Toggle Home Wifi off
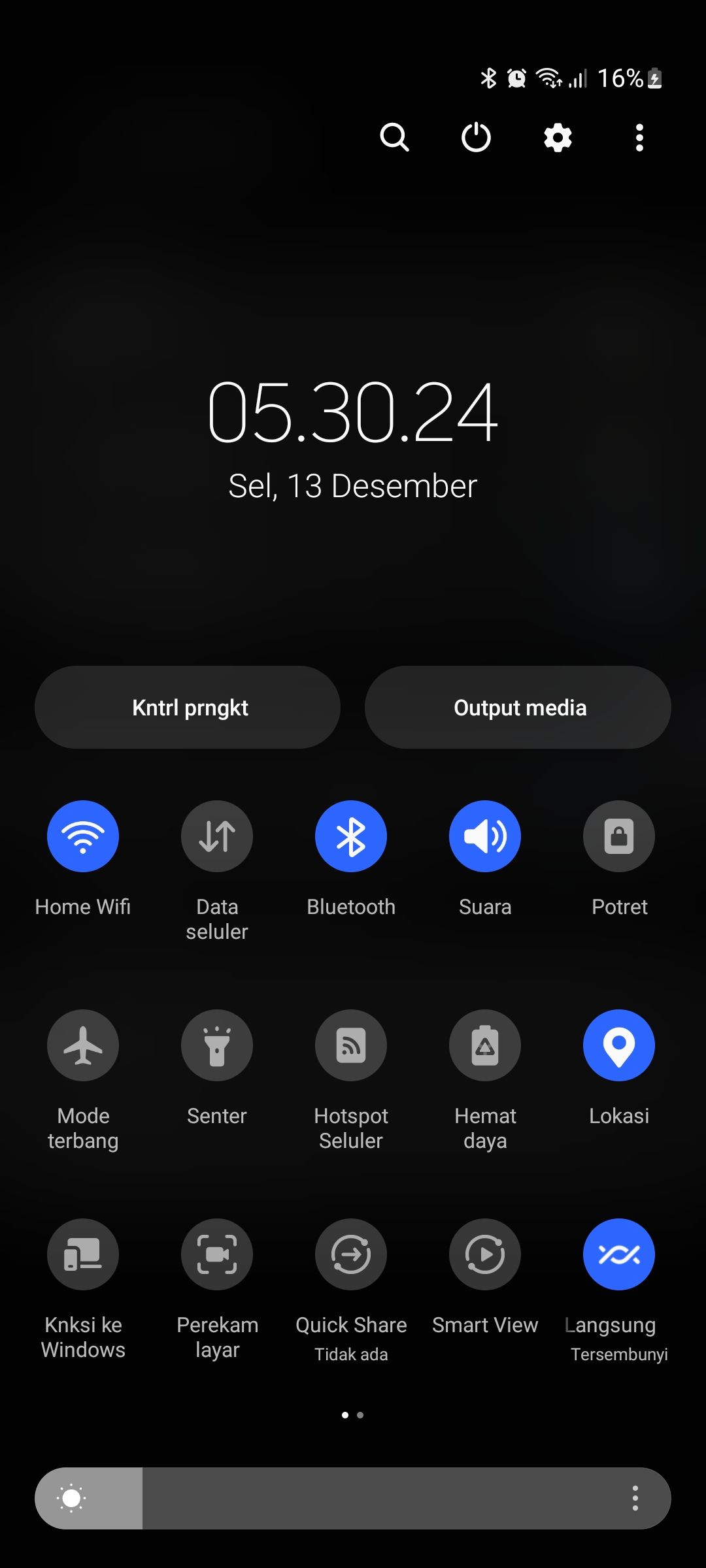Image resolution: width=706 pixels, height=1568 pixels. (82, 836)
